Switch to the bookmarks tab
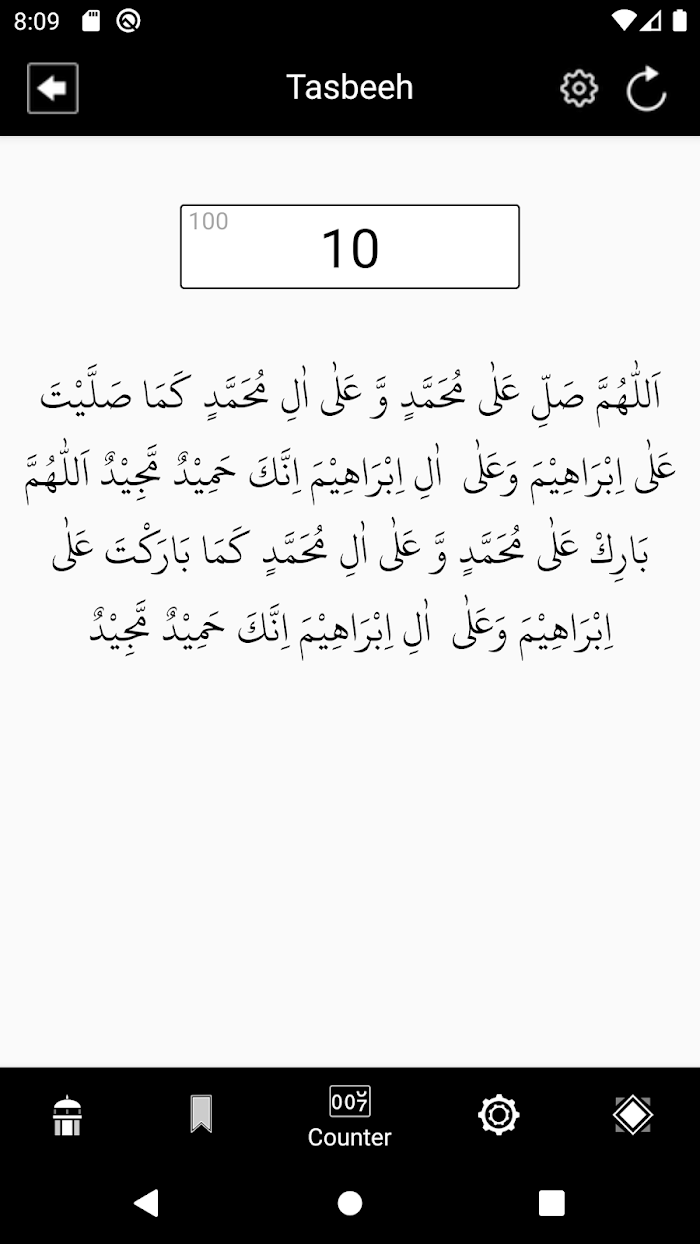This screenshot has width=700, height=1244. click(201, 1115)
